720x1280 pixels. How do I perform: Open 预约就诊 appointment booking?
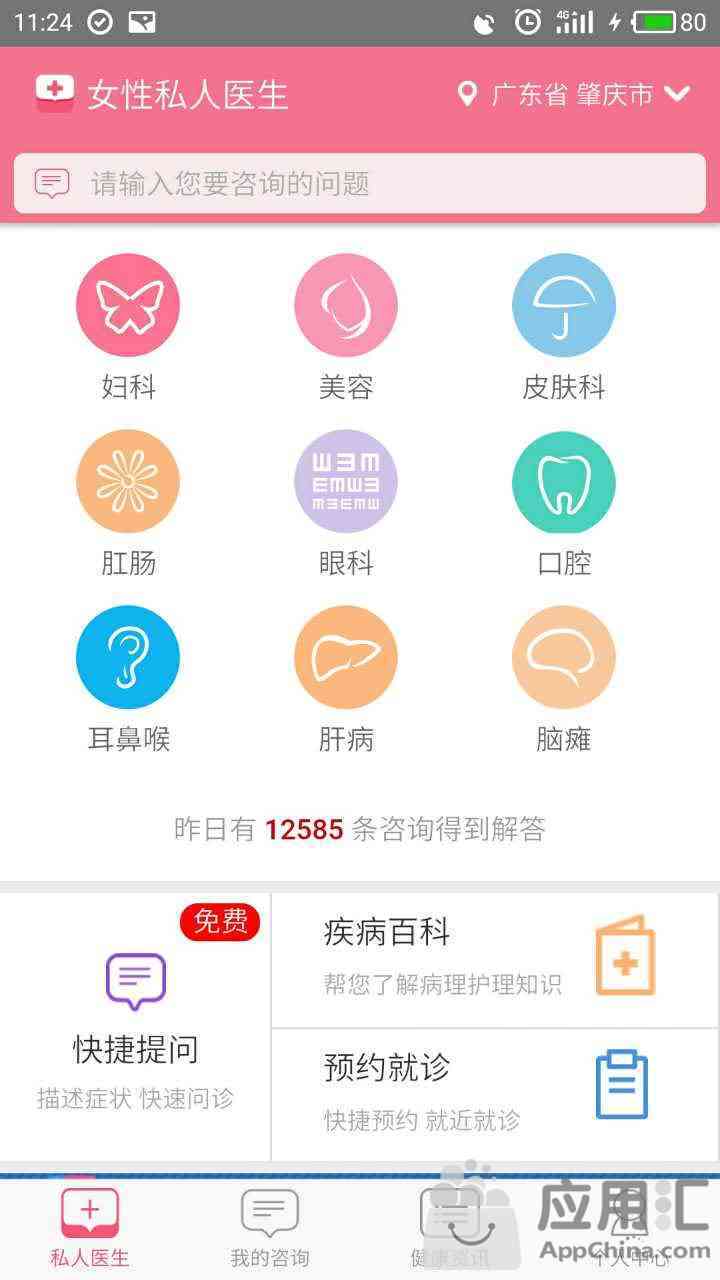pos(495,1094)
